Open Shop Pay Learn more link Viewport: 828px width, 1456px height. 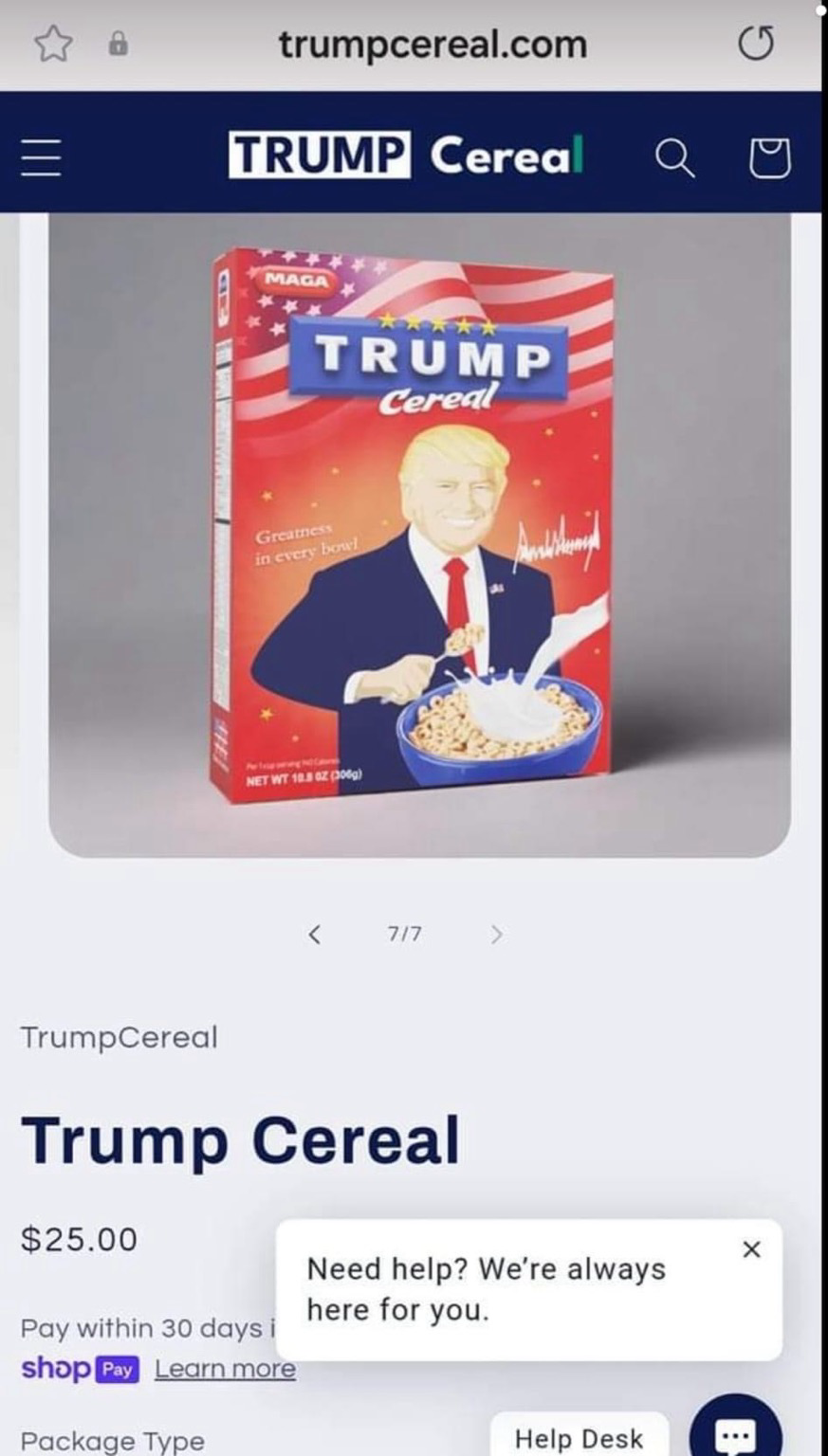[x=225, y=1369]
